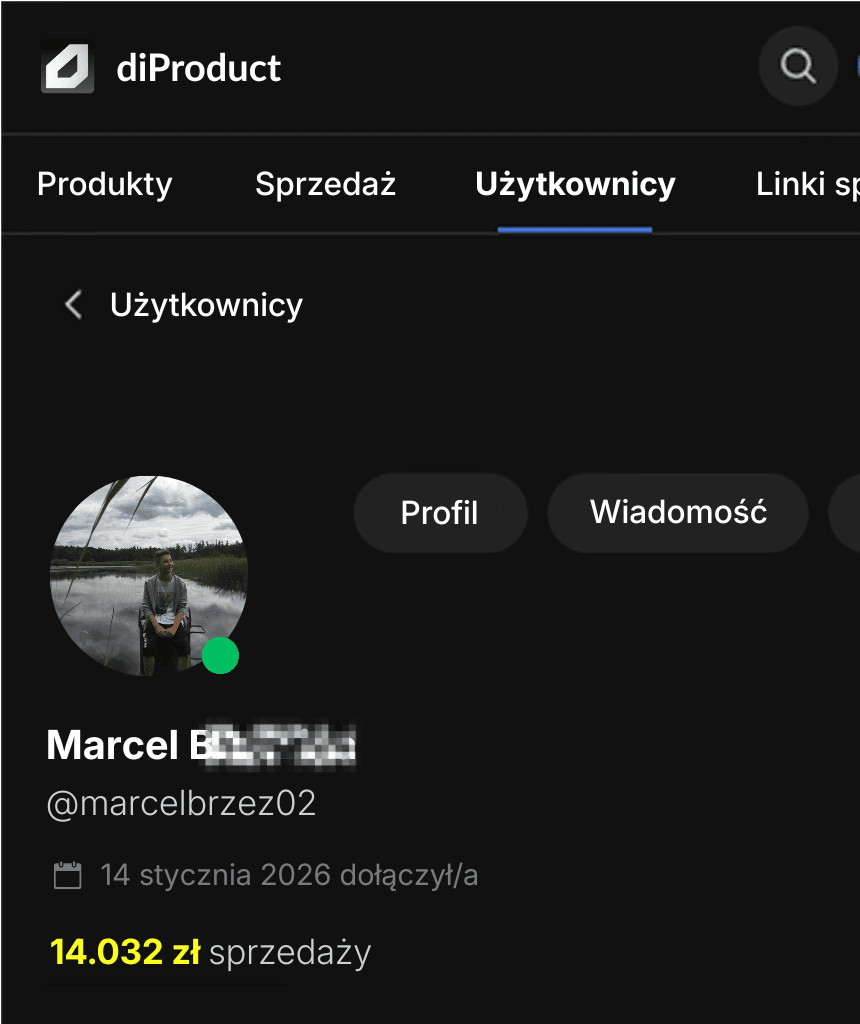The image size is (860, 1024).
Task: Open the Linki tab
Action: [806, 185]
